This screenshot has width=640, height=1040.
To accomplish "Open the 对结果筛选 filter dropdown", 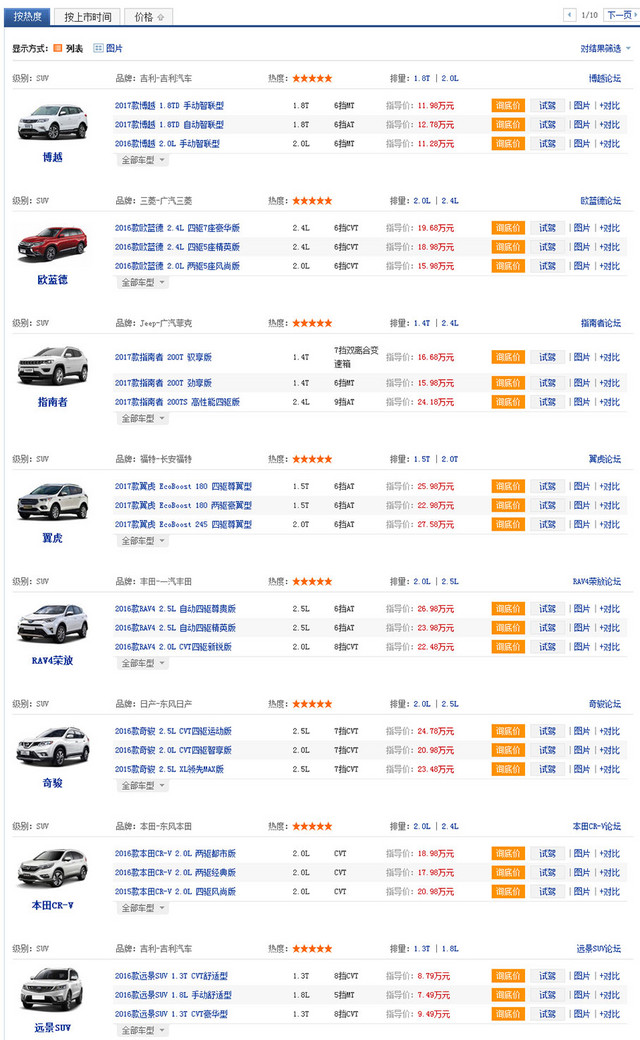I will pos(605,48).
